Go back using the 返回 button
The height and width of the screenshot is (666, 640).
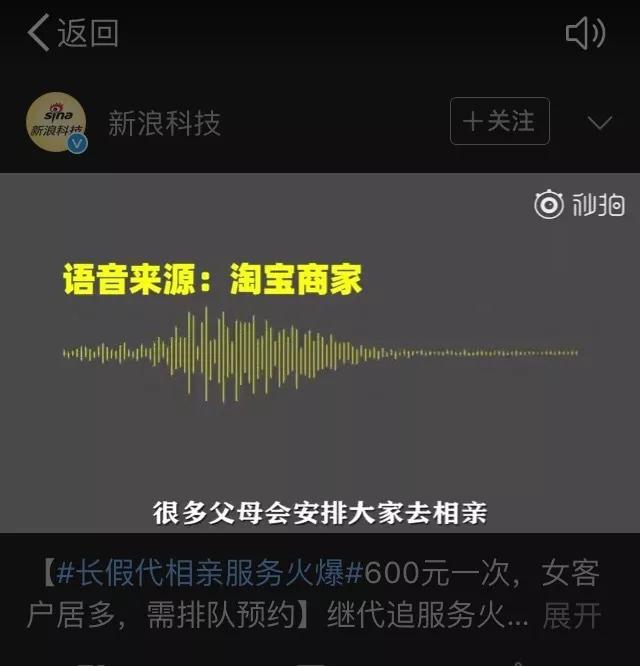tap(73, 33)
